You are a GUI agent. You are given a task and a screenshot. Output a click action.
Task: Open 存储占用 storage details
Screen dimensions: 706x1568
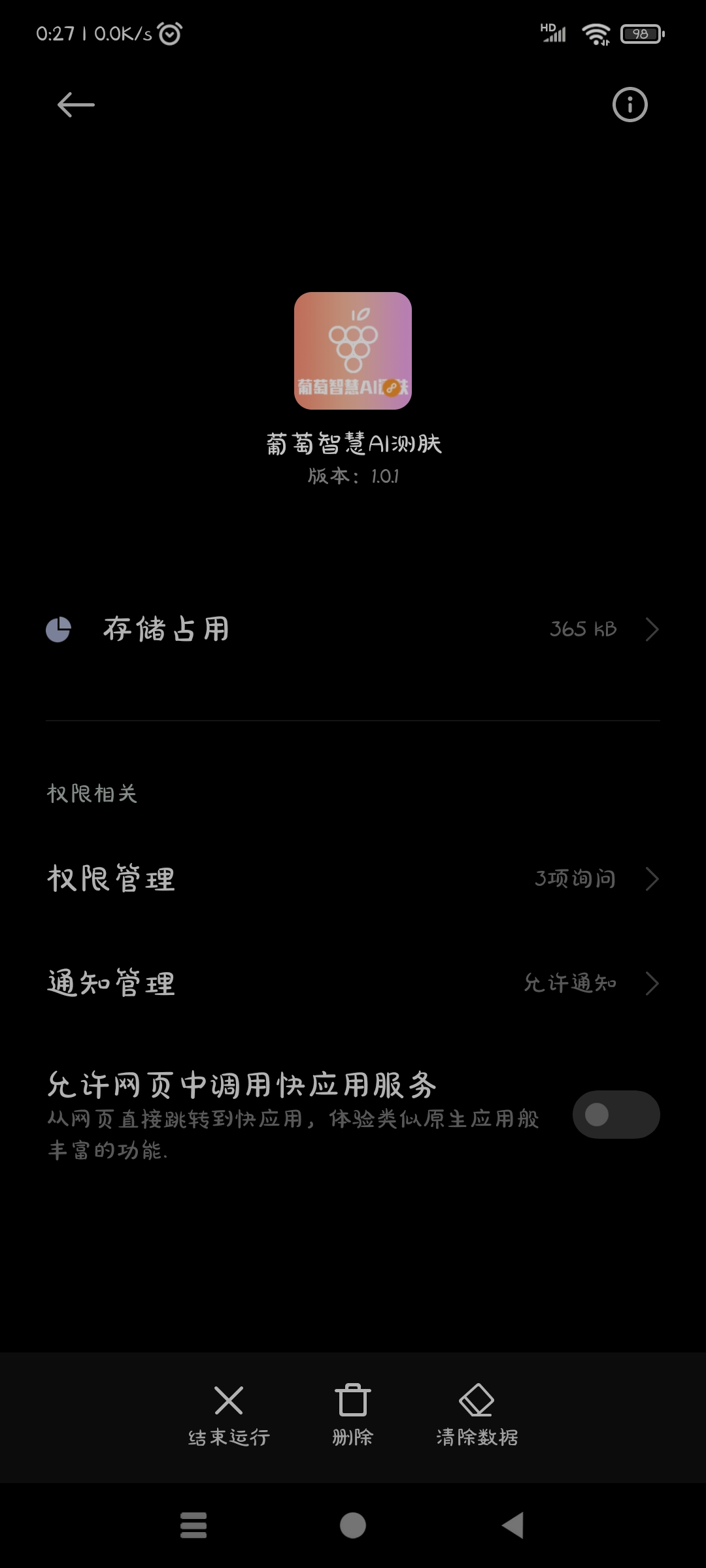[353, 629]
